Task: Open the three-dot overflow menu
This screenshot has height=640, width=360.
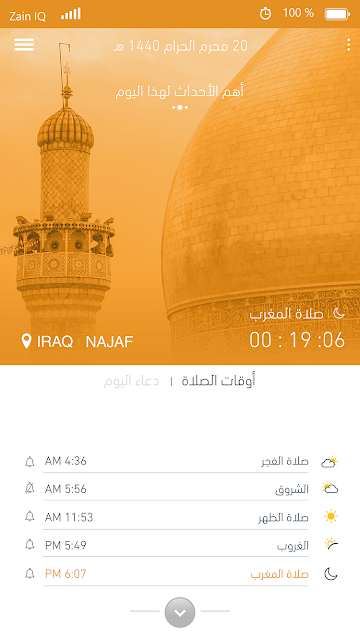Action: (348, 45)
